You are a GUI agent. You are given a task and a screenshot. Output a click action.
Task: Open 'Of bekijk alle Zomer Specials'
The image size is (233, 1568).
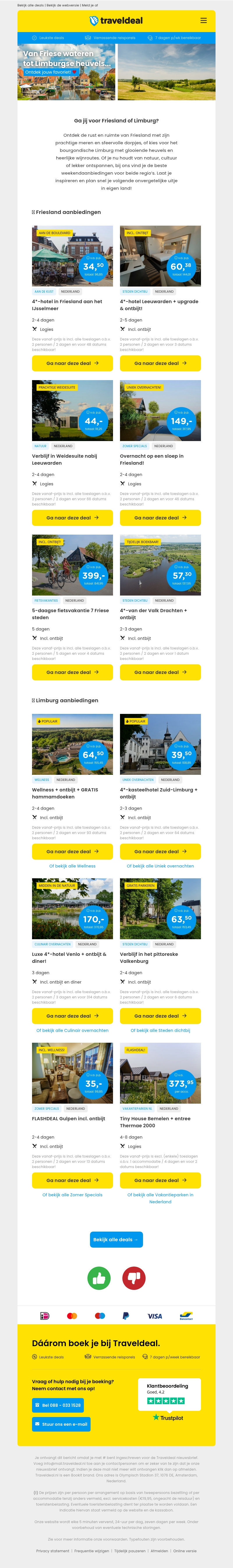(73, 1195)
